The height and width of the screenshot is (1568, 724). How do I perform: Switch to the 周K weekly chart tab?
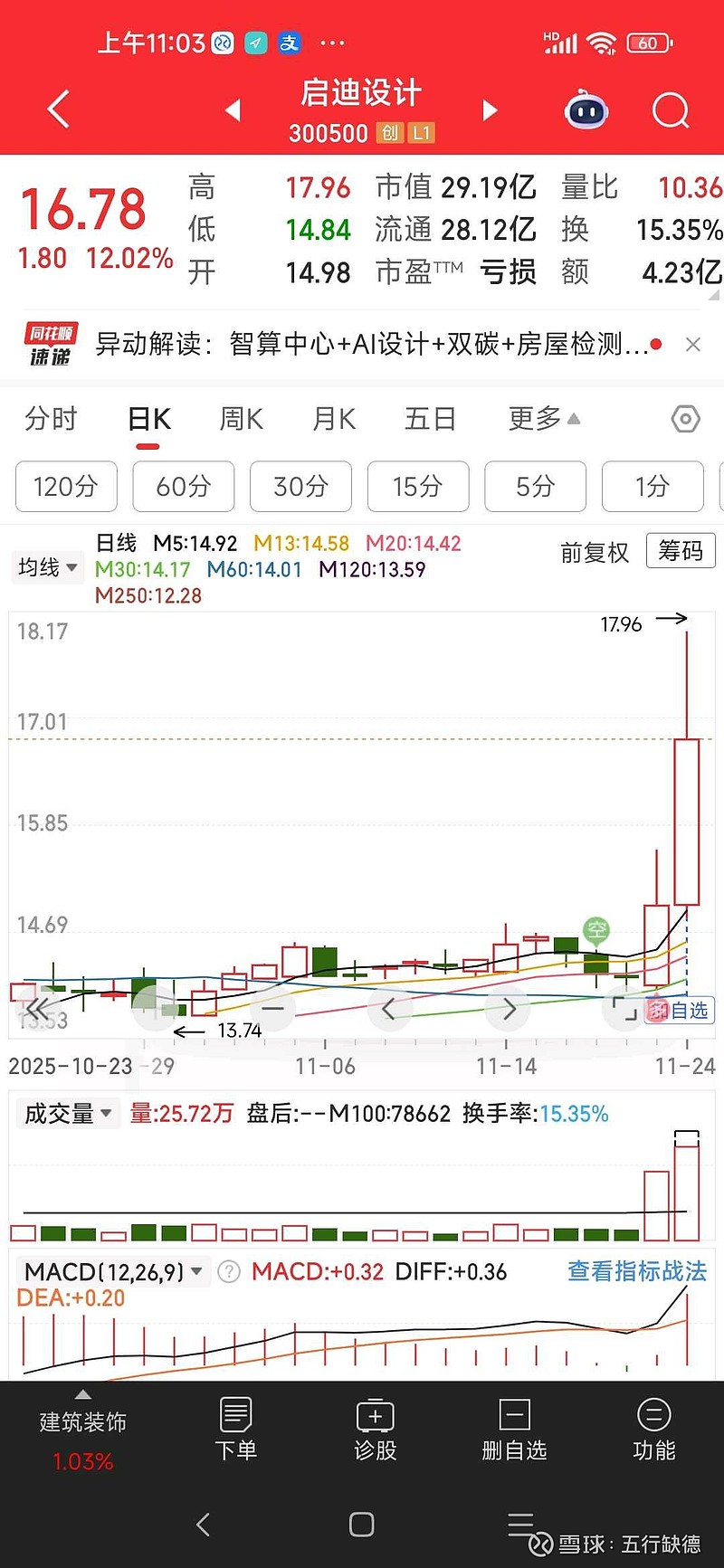point(240,419)
